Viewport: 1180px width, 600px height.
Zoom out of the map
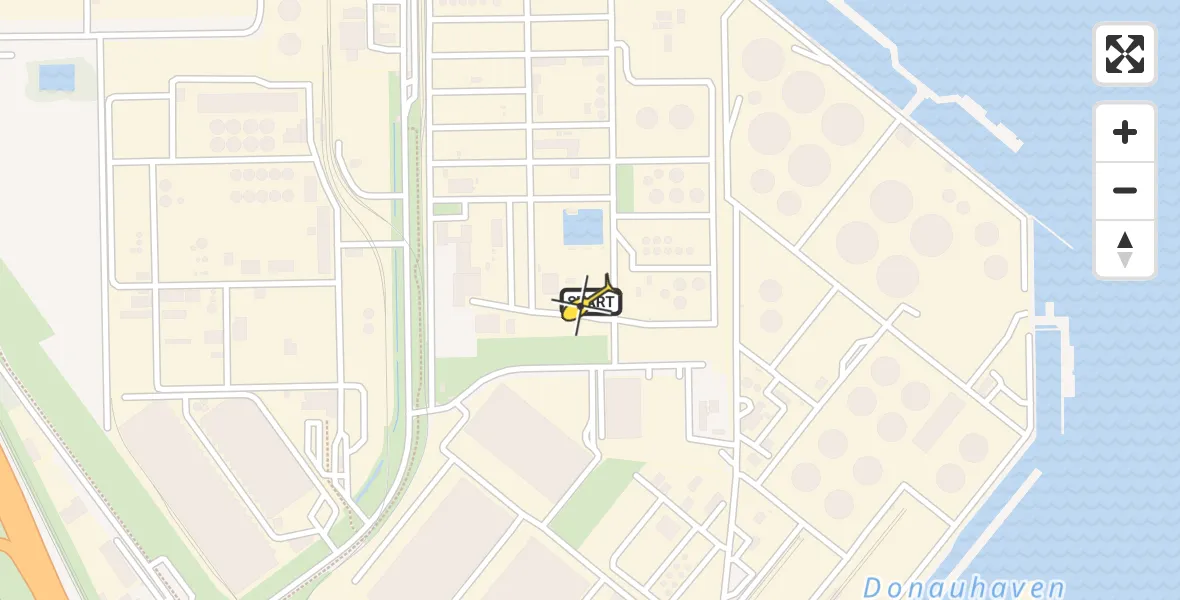coord(1125,190)
